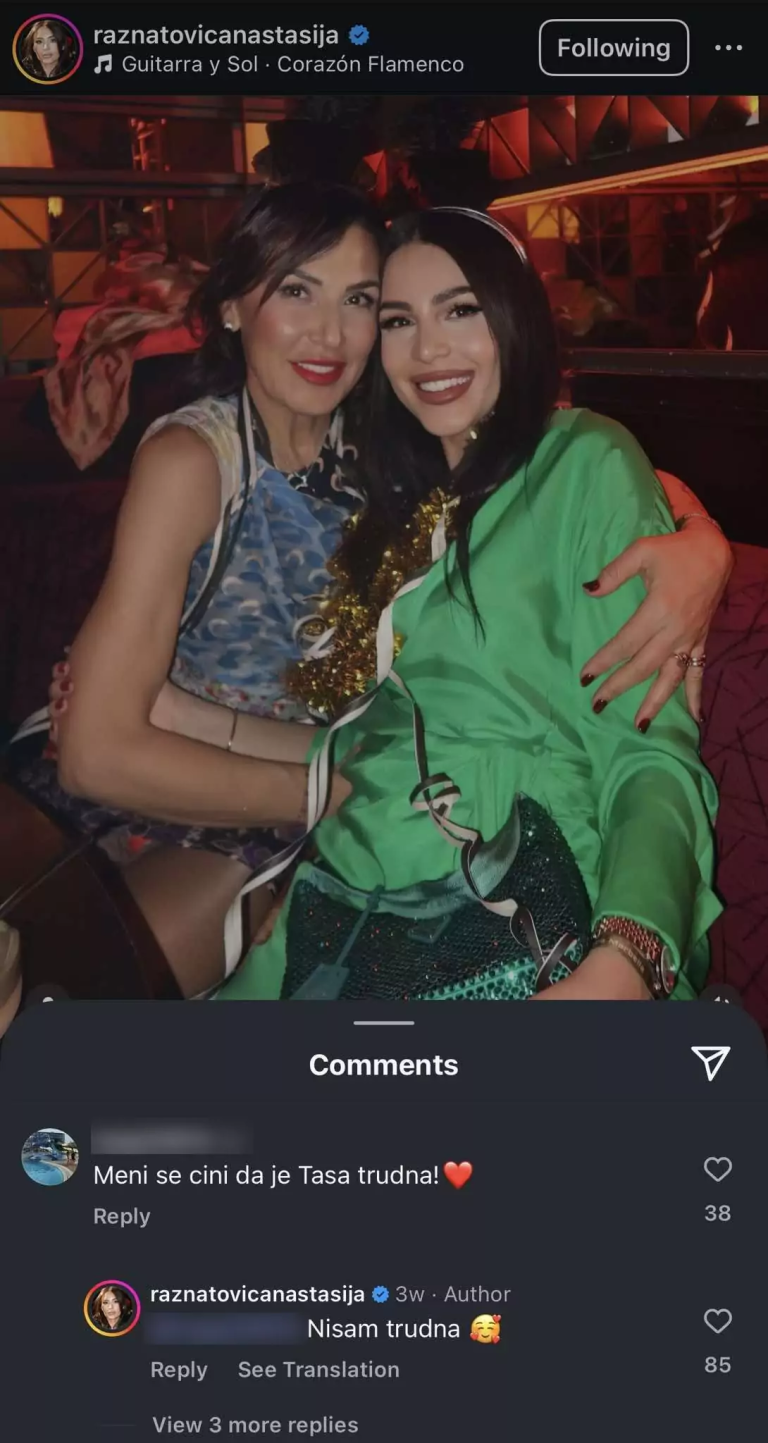Tap See Translation under the author's reply
Screen dimensions: 768x1443
318,1370
